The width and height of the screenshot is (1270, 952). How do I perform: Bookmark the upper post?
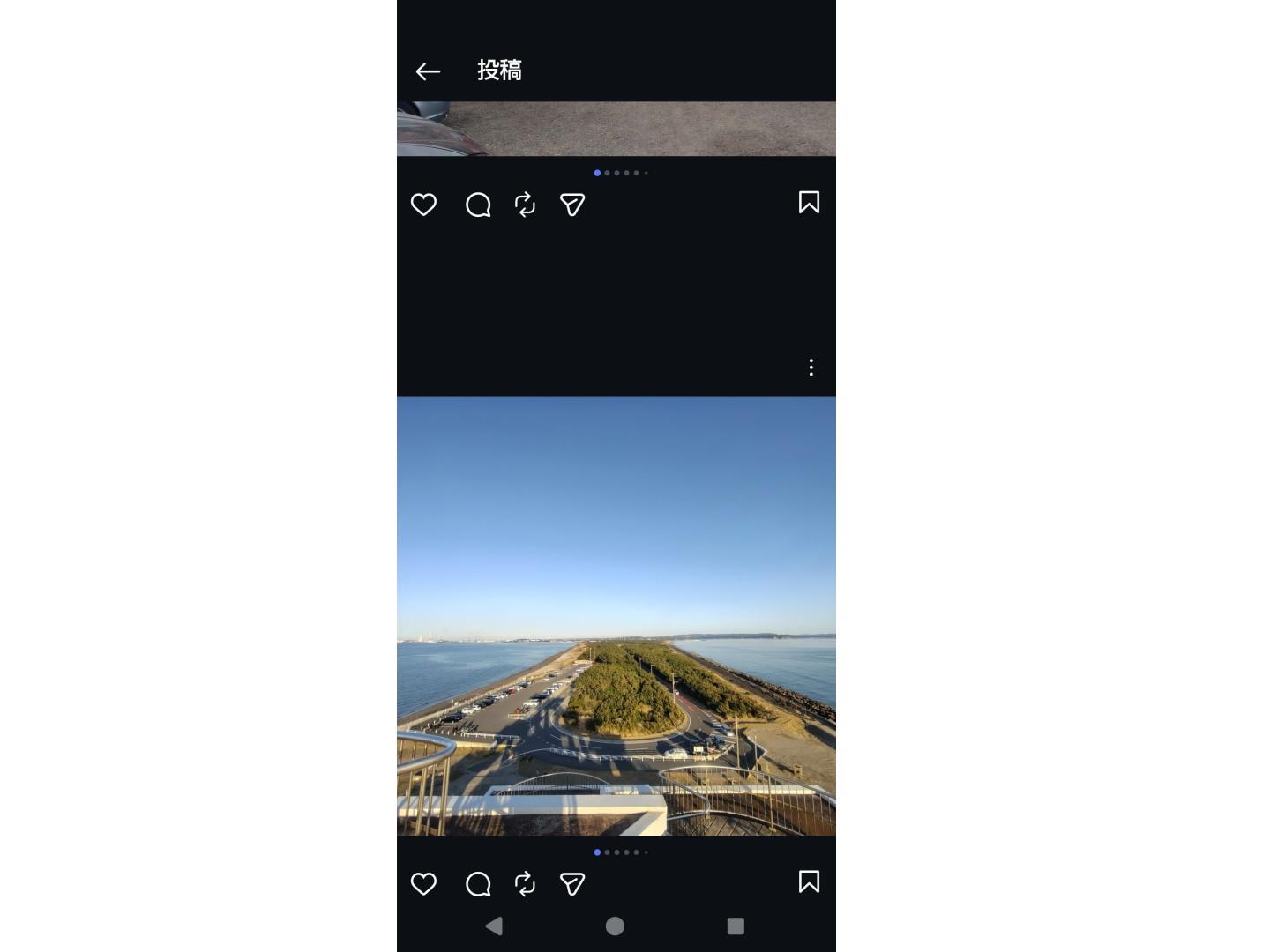pos(809,203)
